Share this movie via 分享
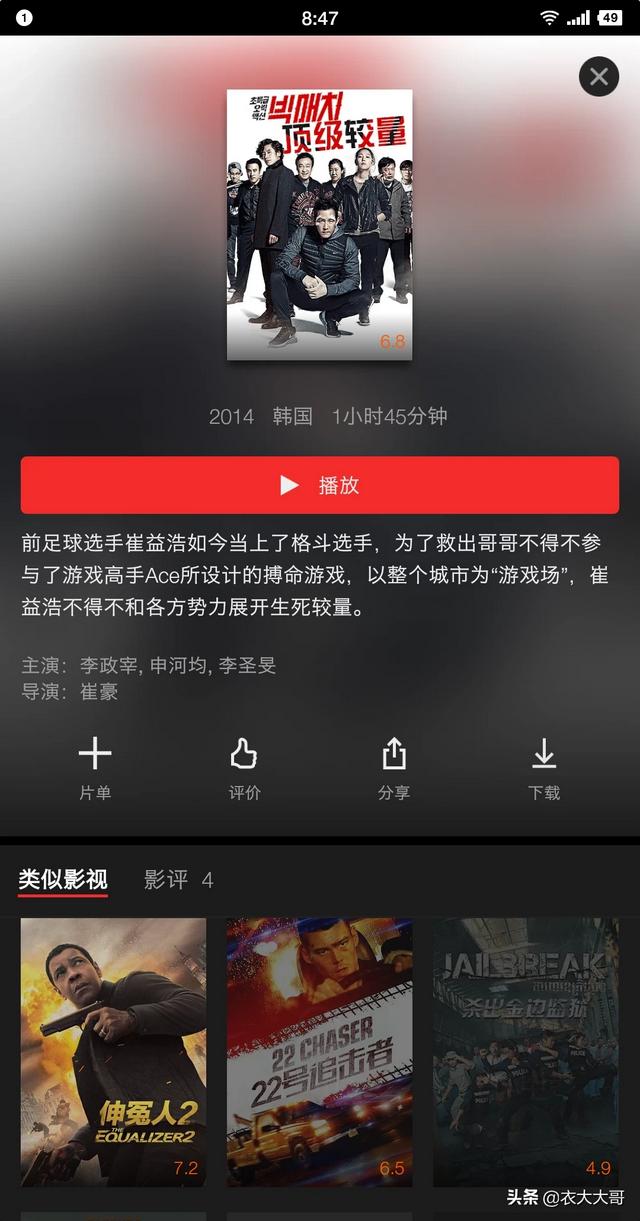This screenshot has width=640, height=1221. pyautogui.click(x=394, y=768)
